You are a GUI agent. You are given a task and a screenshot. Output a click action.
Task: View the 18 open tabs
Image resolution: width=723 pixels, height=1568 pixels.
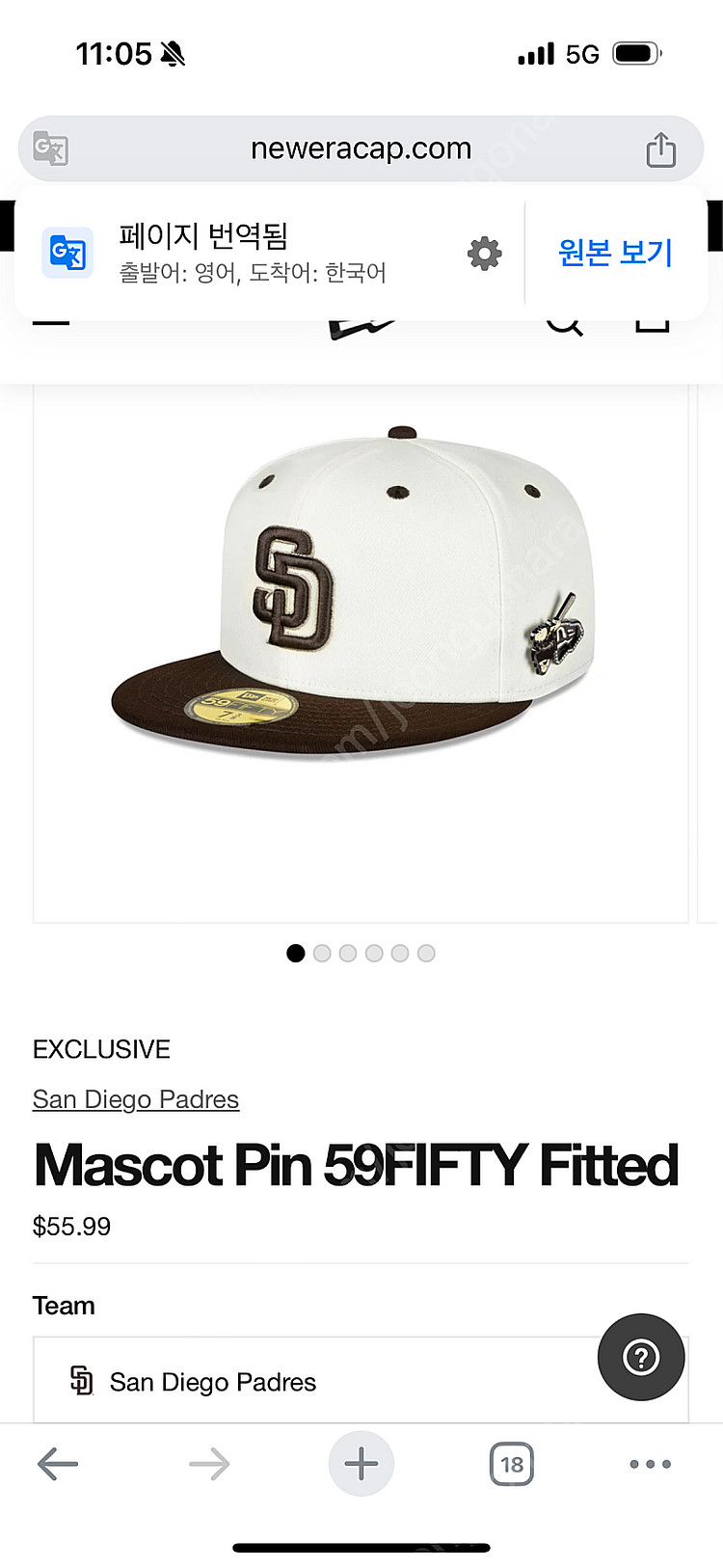point(511,1464)
